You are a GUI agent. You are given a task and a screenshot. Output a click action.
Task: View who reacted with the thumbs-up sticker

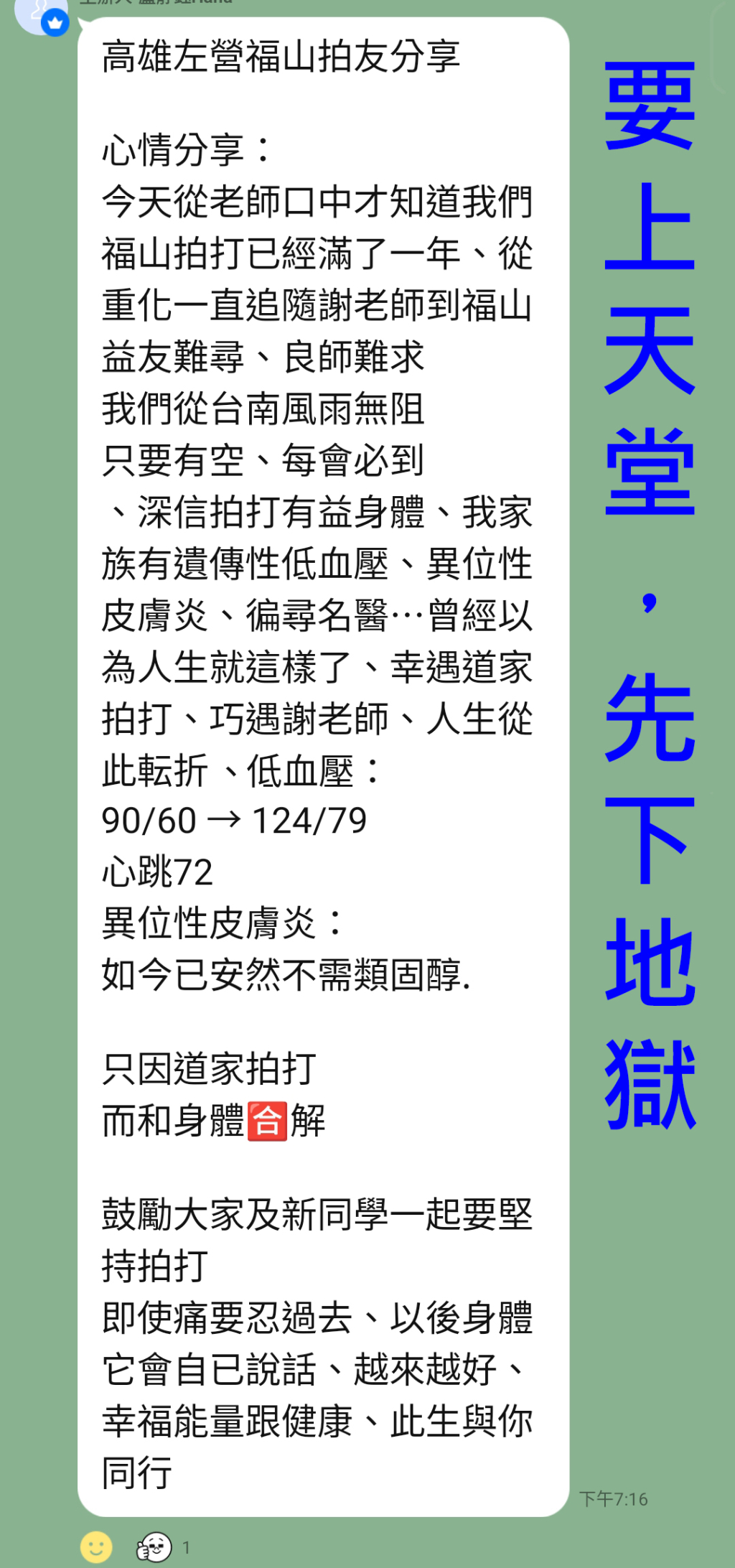tap(155, 1547)
